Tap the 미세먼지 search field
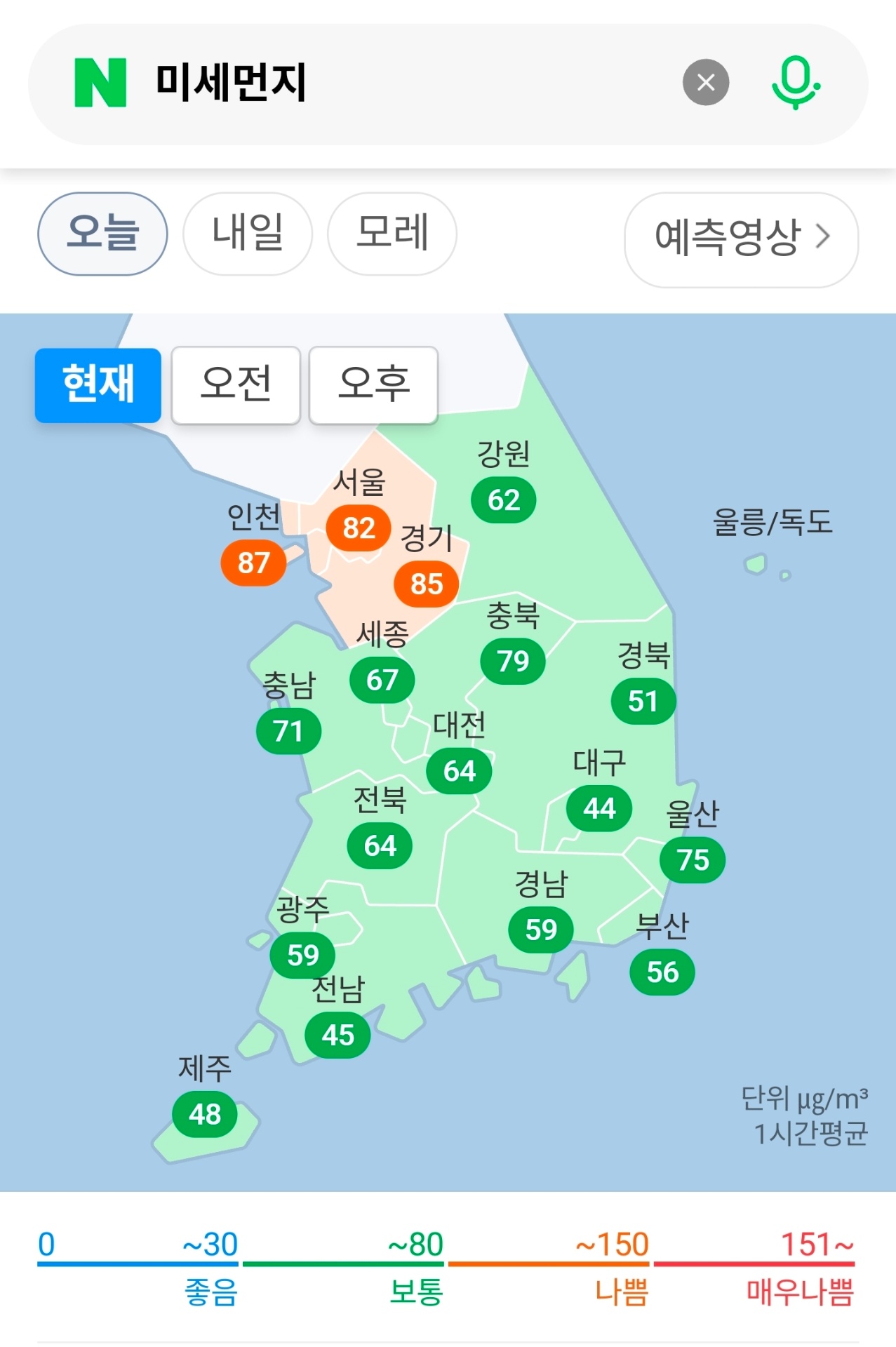Image resolution: width=896 pixels, height=1347 pixels. 393,83
